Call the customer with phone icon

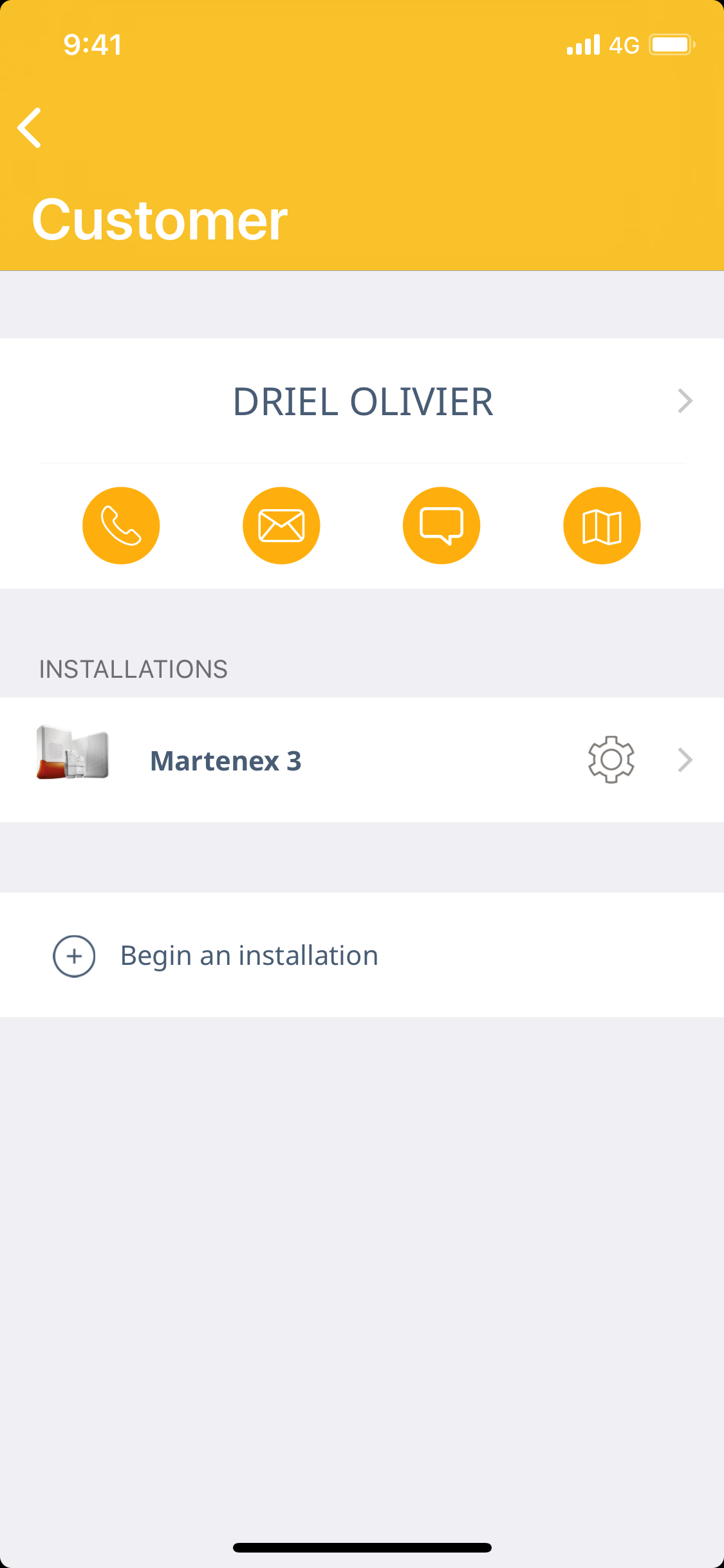pos(121,526)
